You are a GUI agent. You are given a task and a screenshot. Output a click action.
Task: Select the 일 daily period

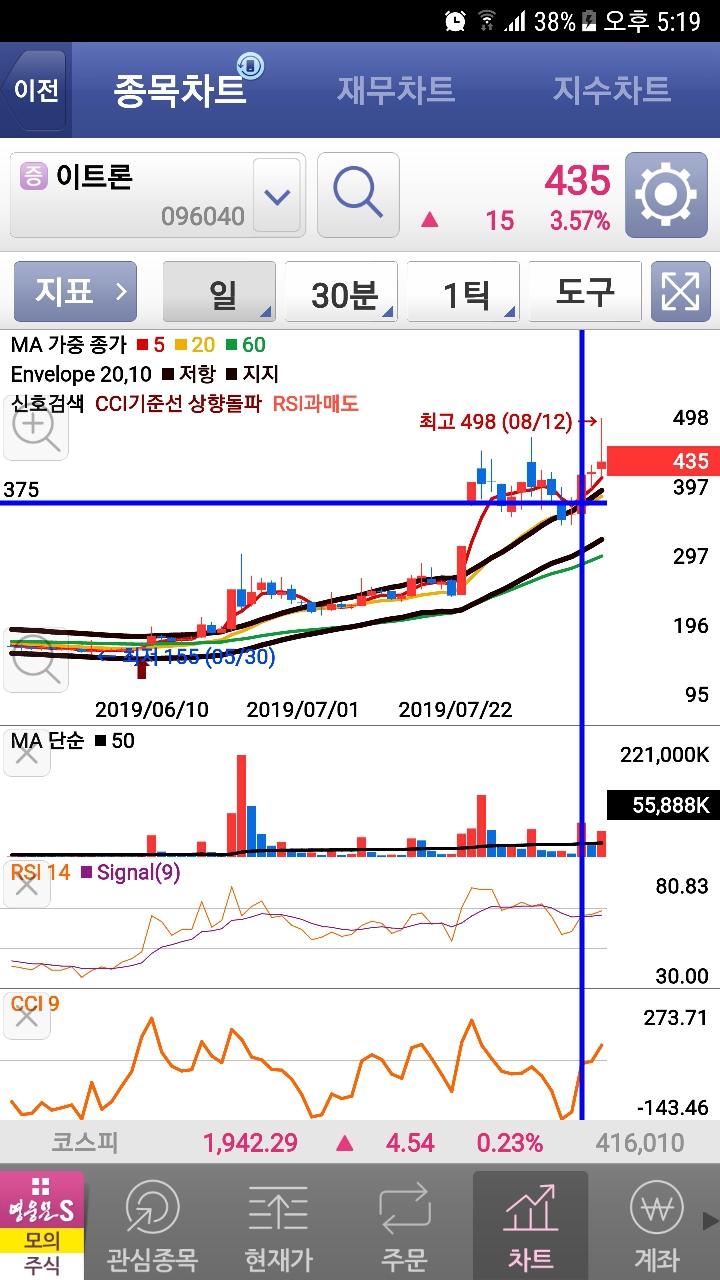click(x=219, y=292)
